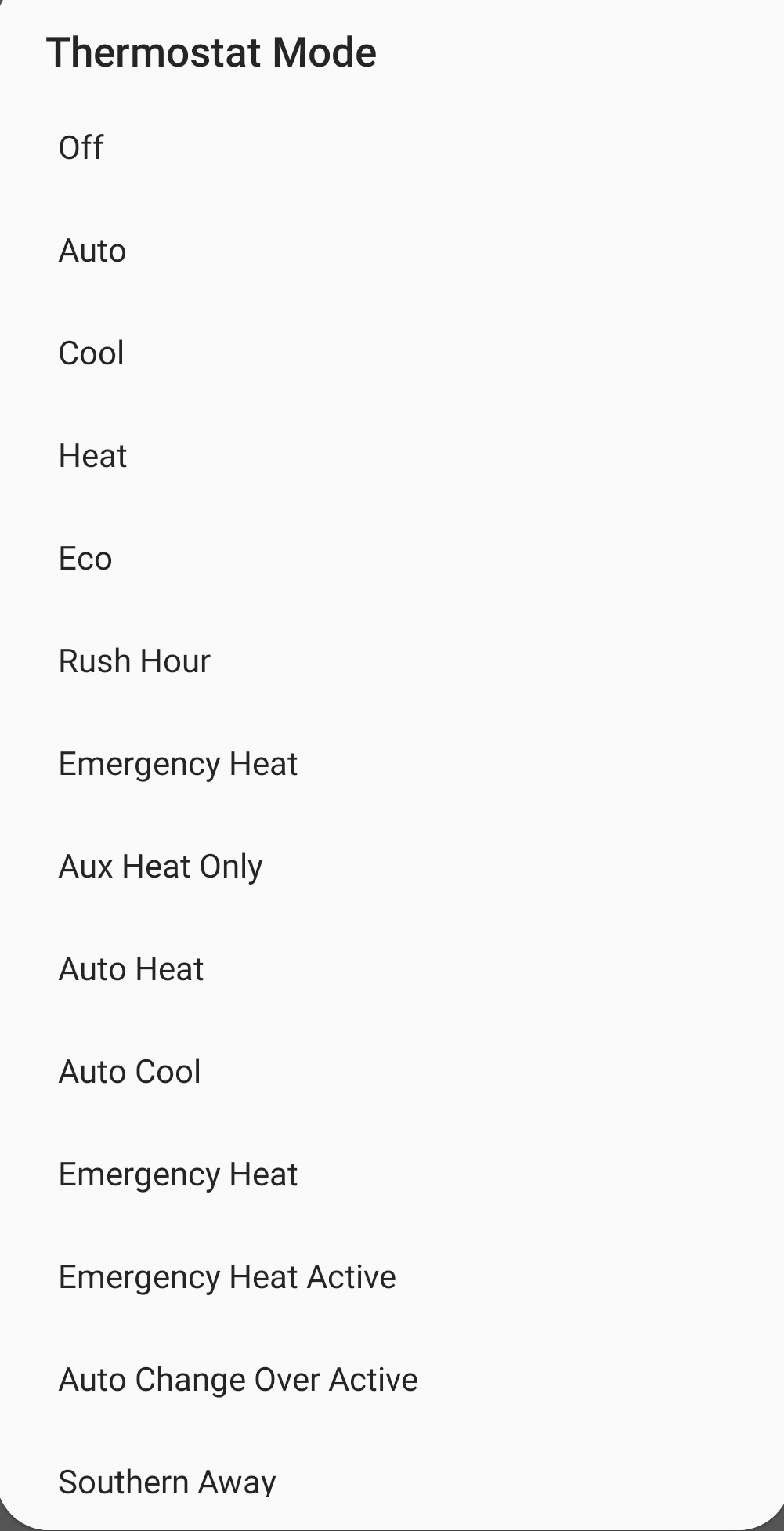Choose Aux Heat Only mode
The width and height of the screenshot is (784, 1531).
point(161,867)
